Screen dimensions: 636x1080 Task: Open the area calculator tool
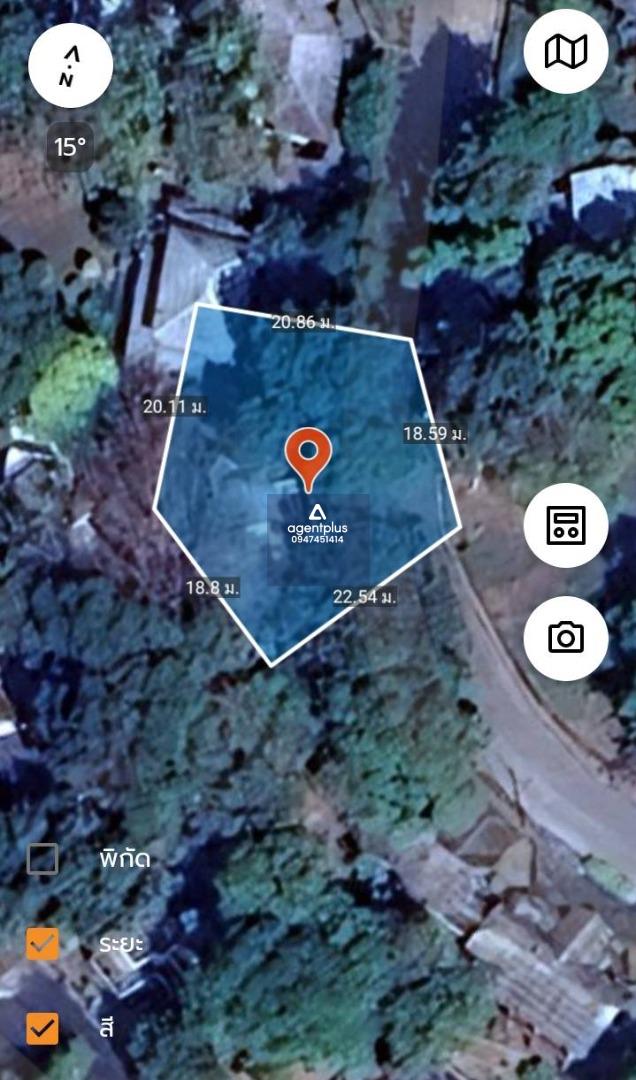point(566,525)
